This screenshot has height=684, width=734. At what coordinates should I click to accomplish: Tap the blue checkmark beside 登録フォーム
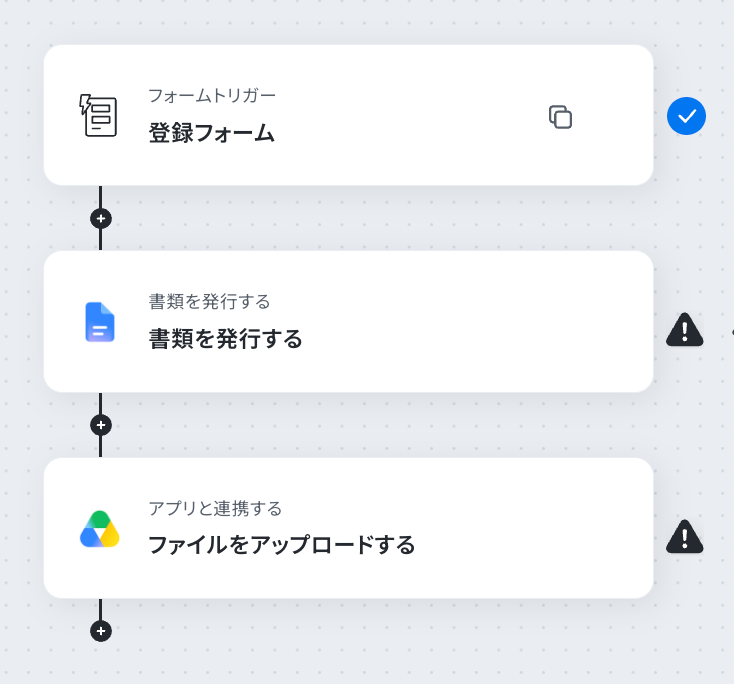click(686, 116)
